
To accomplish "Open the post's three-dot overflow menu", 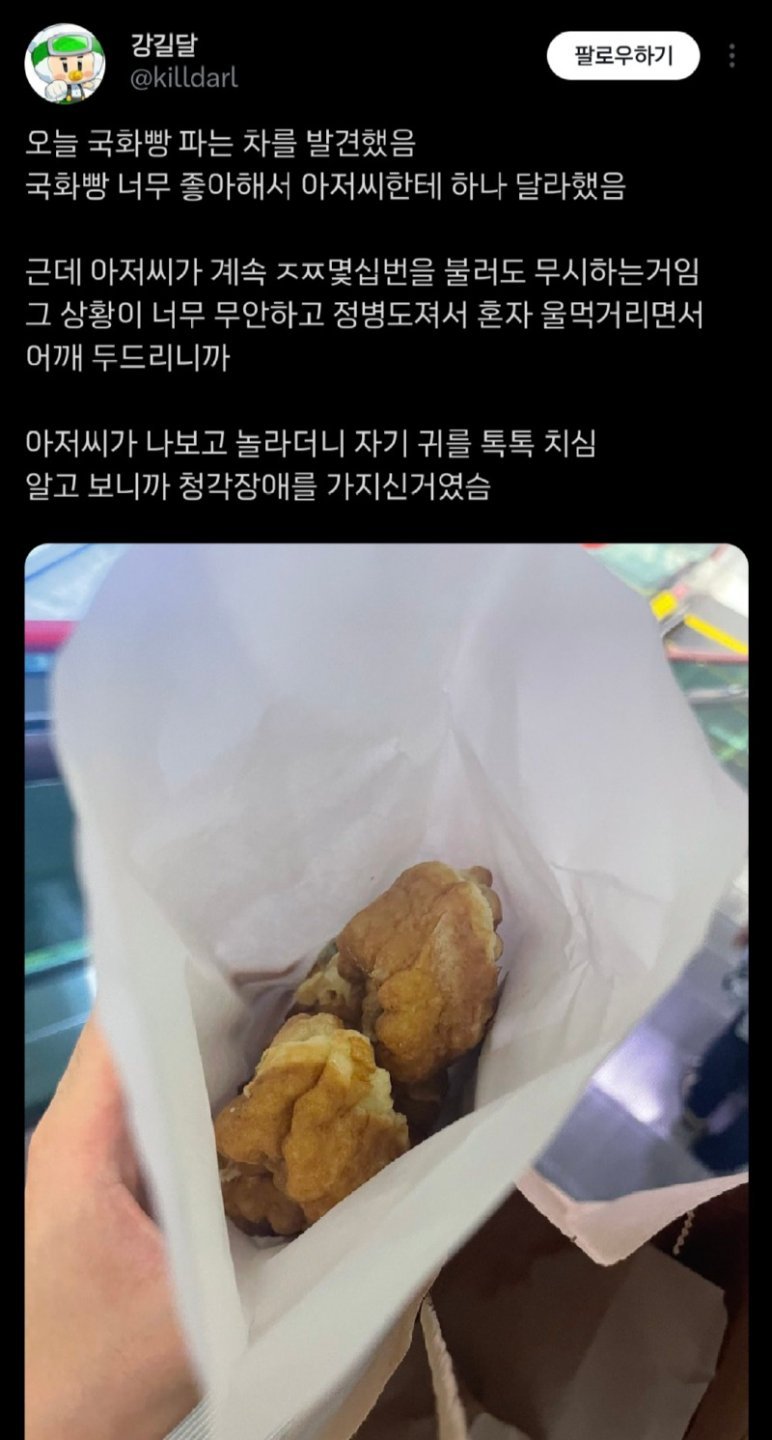I will (733, 56).
